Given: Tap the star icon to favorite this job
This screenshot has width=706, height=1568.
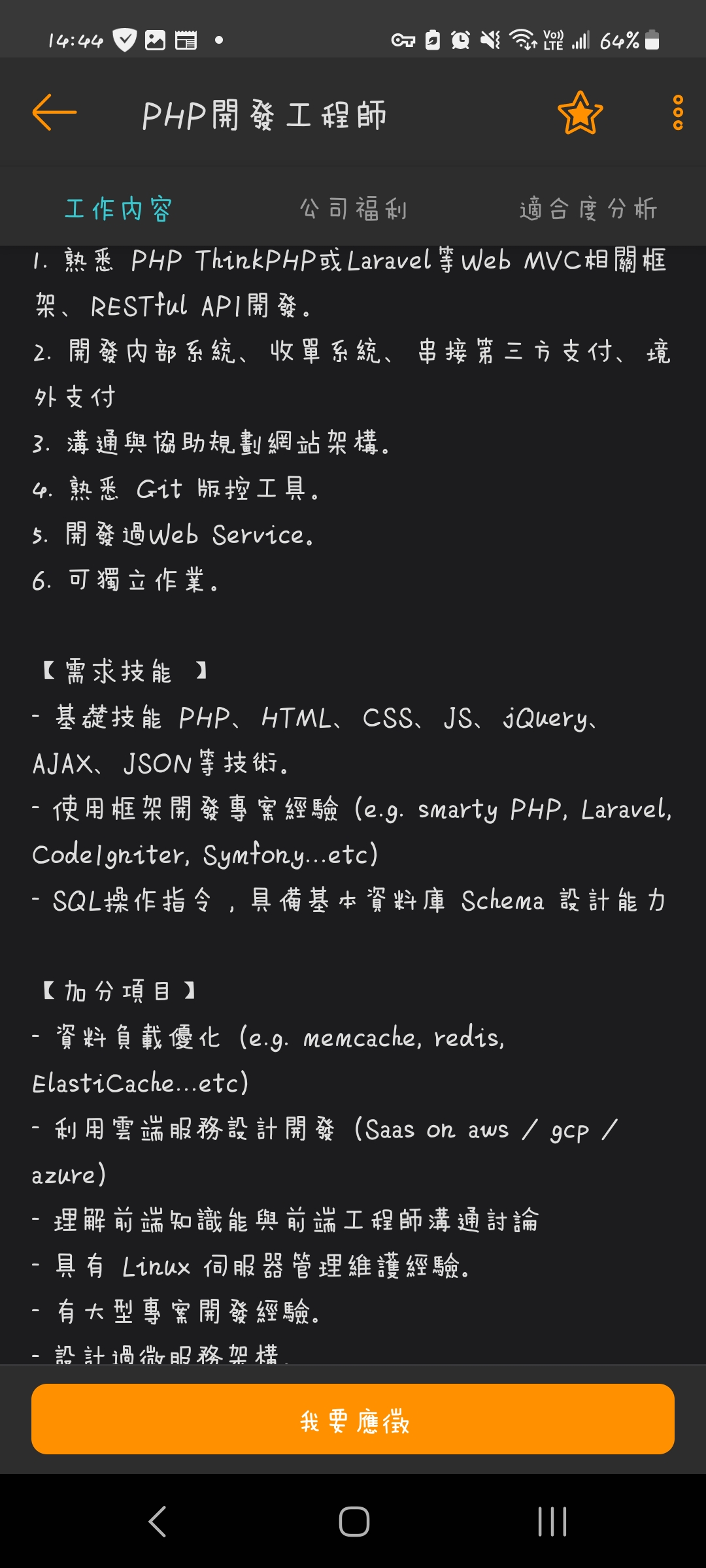Looking at the screenshot, I should tap(580, 113).
